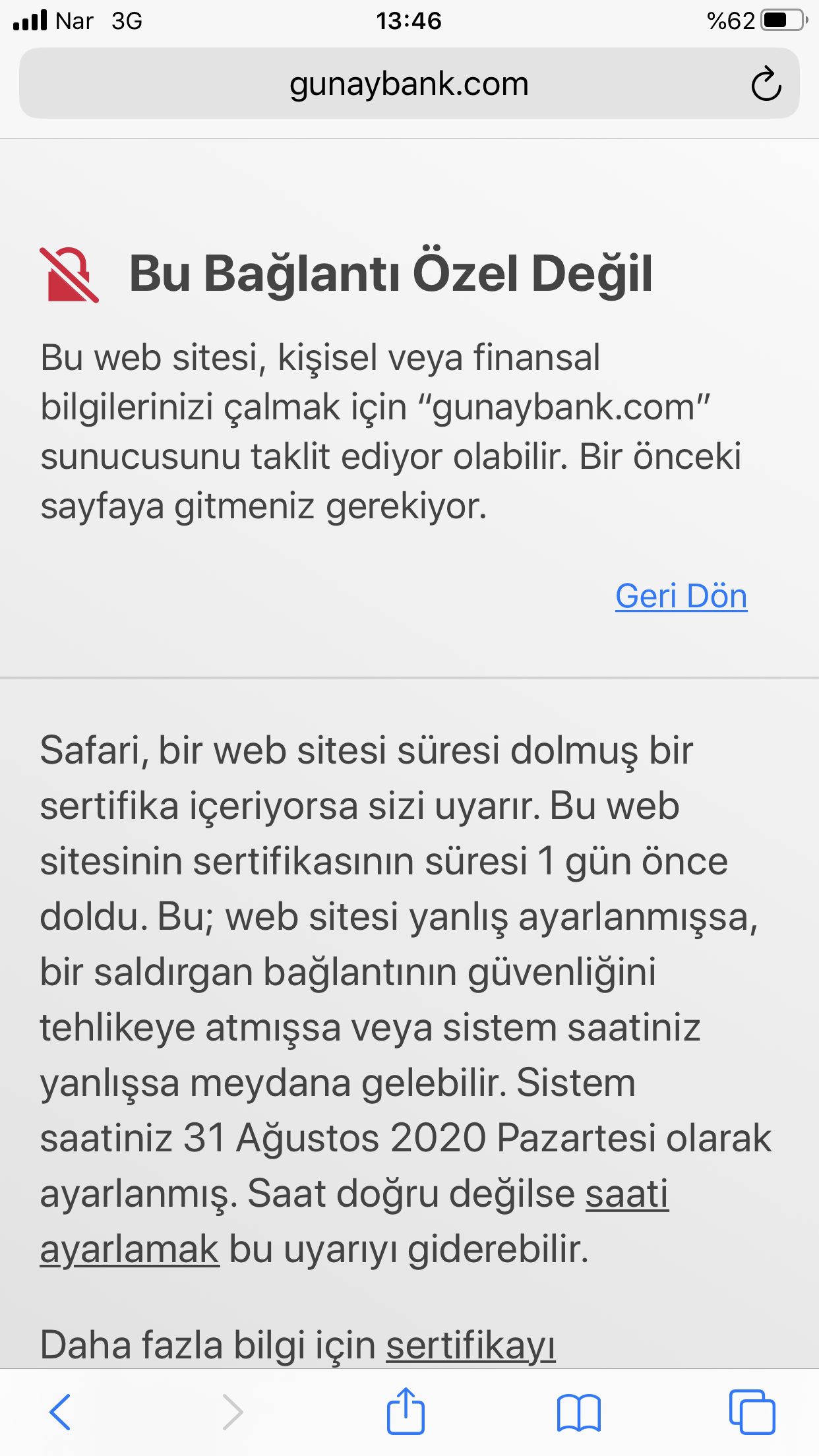Open the sertifikayı link
Image resolution: width=819 pixels, height=1456 pixels.
pos(471,1345)
